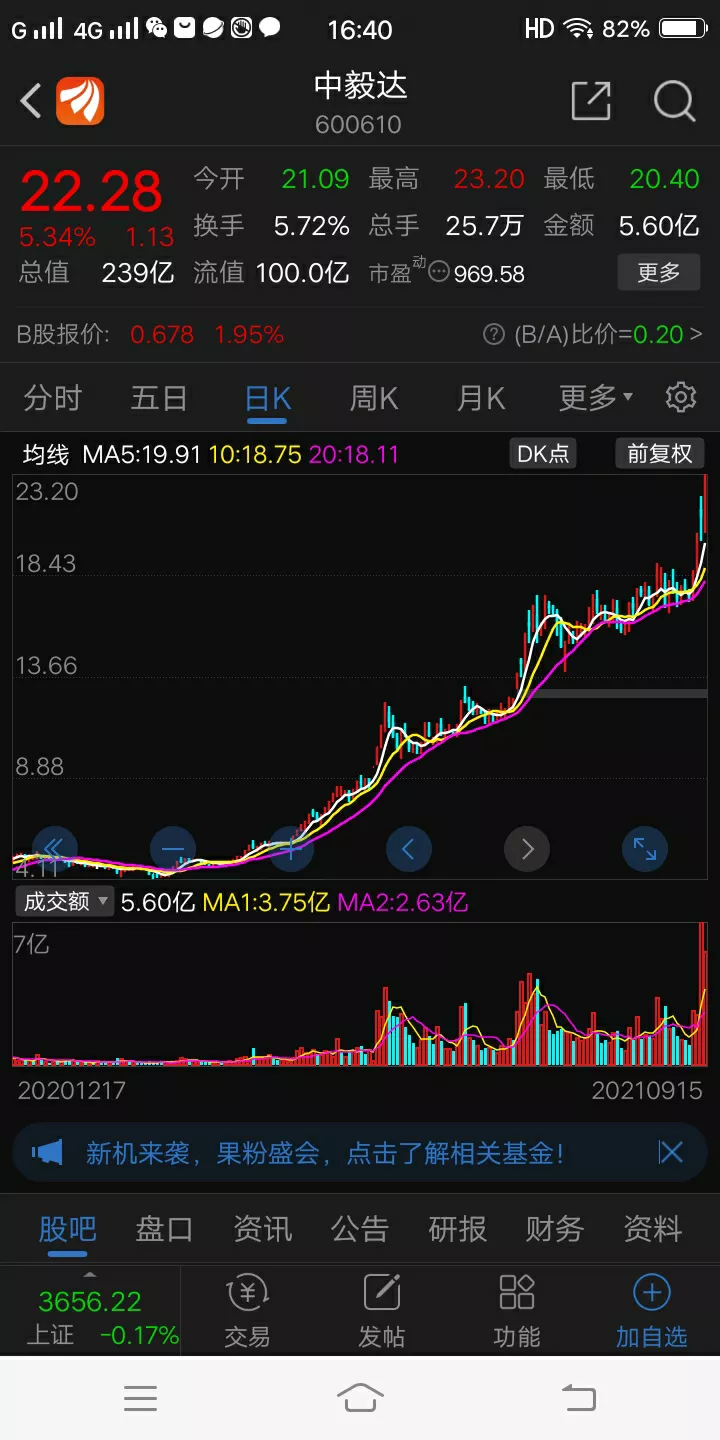This screenshot has width=720, height=1440.
Task: Share this stock page
Action: click(x=590, y=101)
